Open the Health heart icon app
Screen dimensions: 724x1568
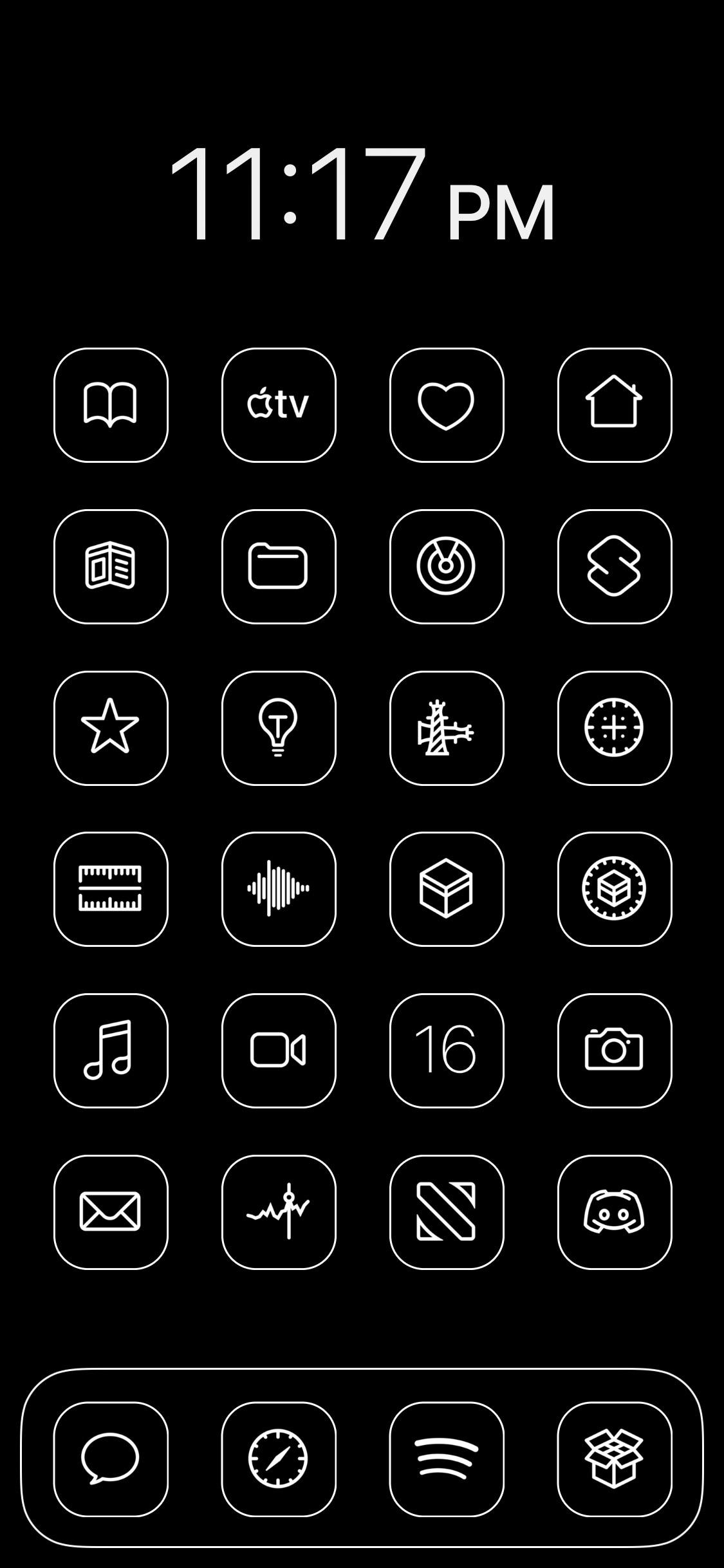447,406
